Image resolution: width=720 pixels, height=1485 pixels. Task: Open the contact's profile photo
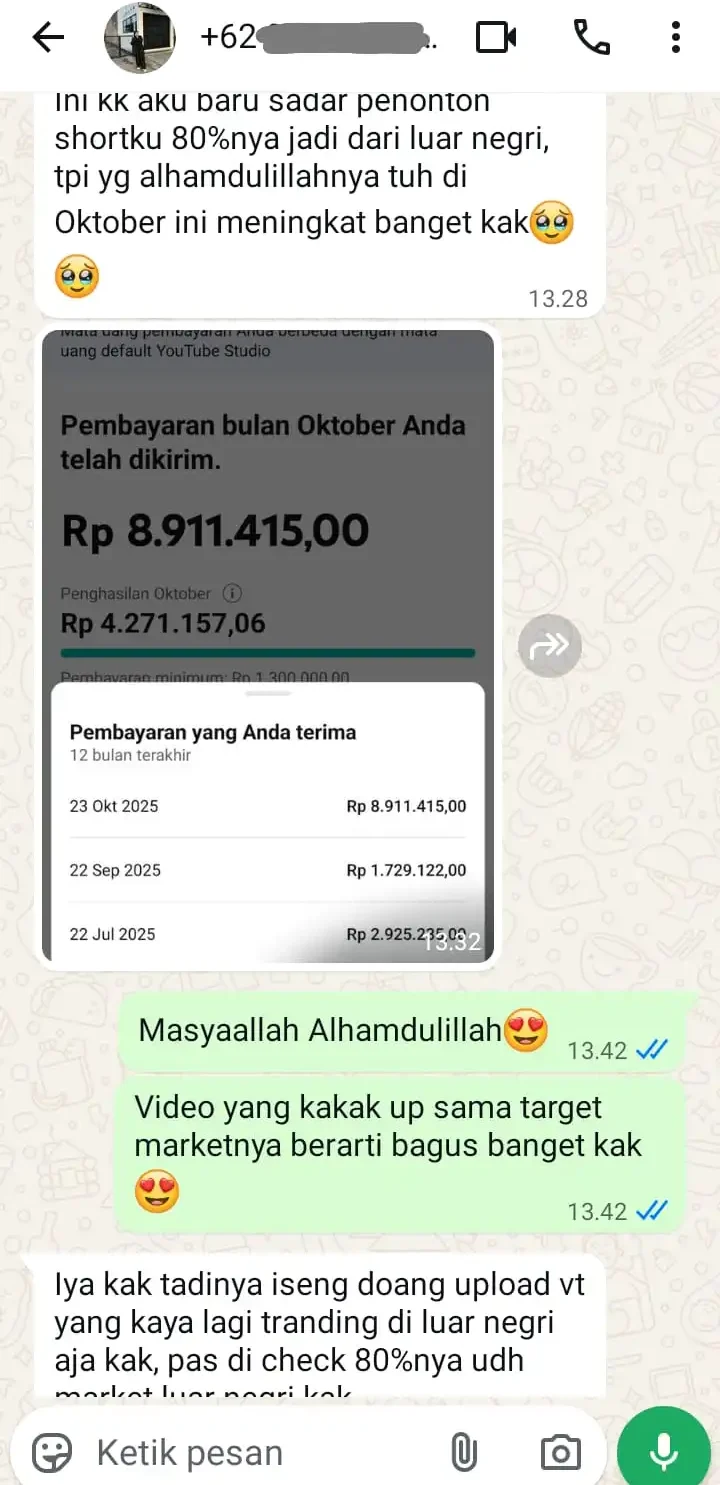pos(140,39)
